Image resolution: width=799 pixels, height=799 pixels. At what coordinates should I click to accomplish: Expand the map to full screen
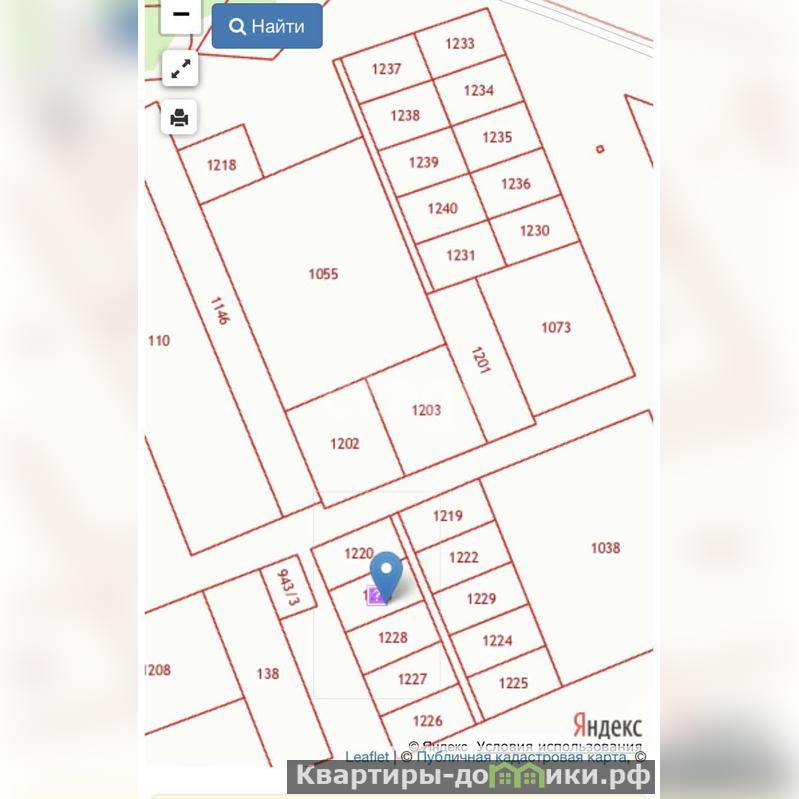pos(180,69)
